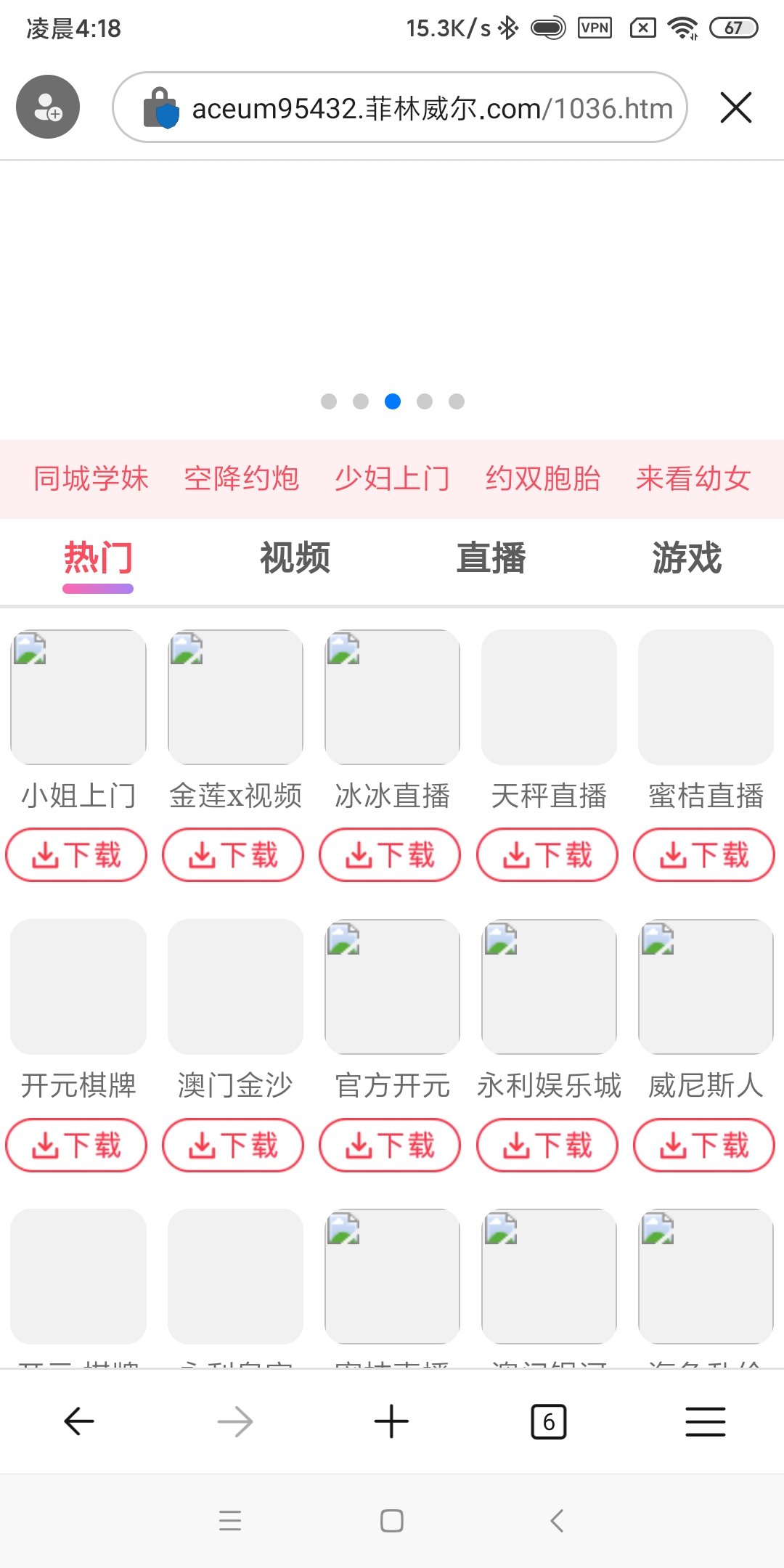784x1568 pixels.
Task: Tap 下载 under 开元棋牌
Action: coord(76,1146)
